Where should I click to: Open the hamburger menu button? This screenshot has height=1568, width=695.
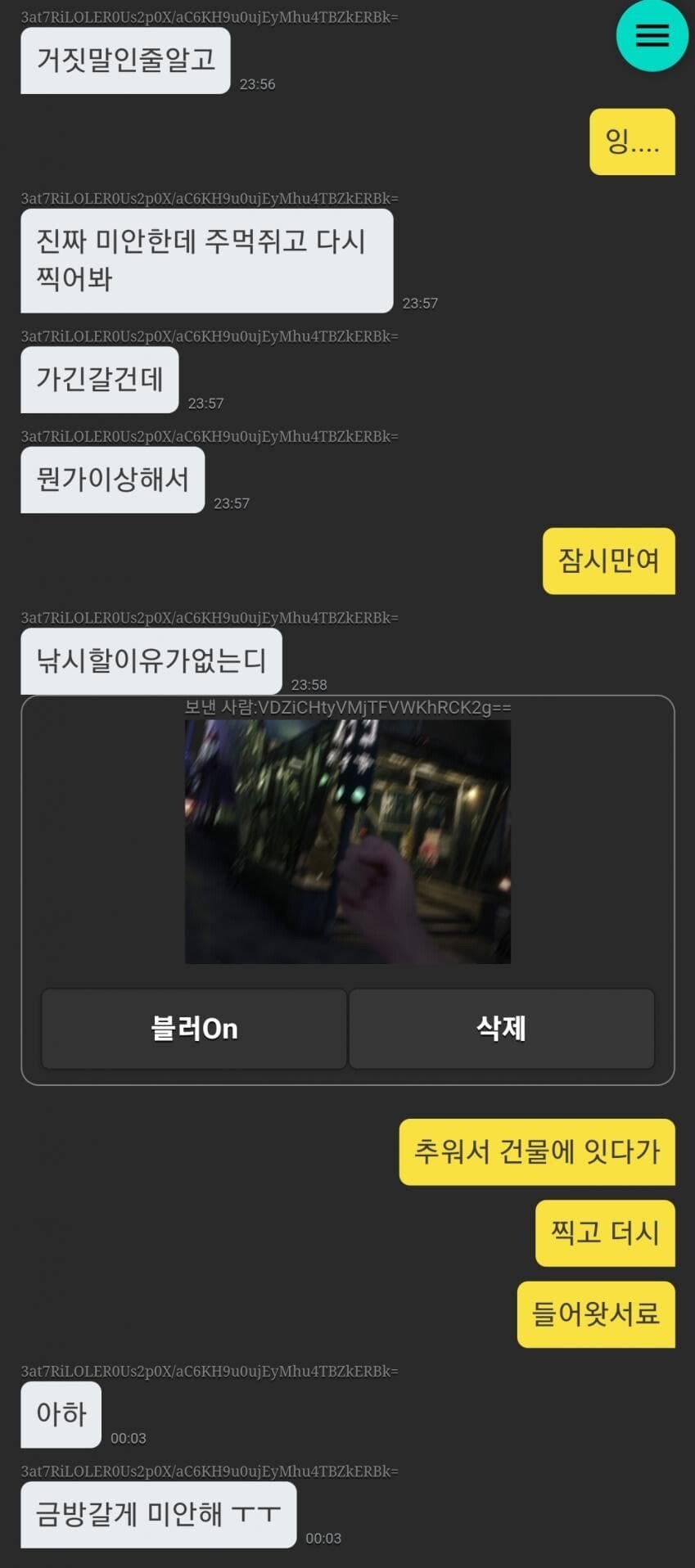point(652,35)
